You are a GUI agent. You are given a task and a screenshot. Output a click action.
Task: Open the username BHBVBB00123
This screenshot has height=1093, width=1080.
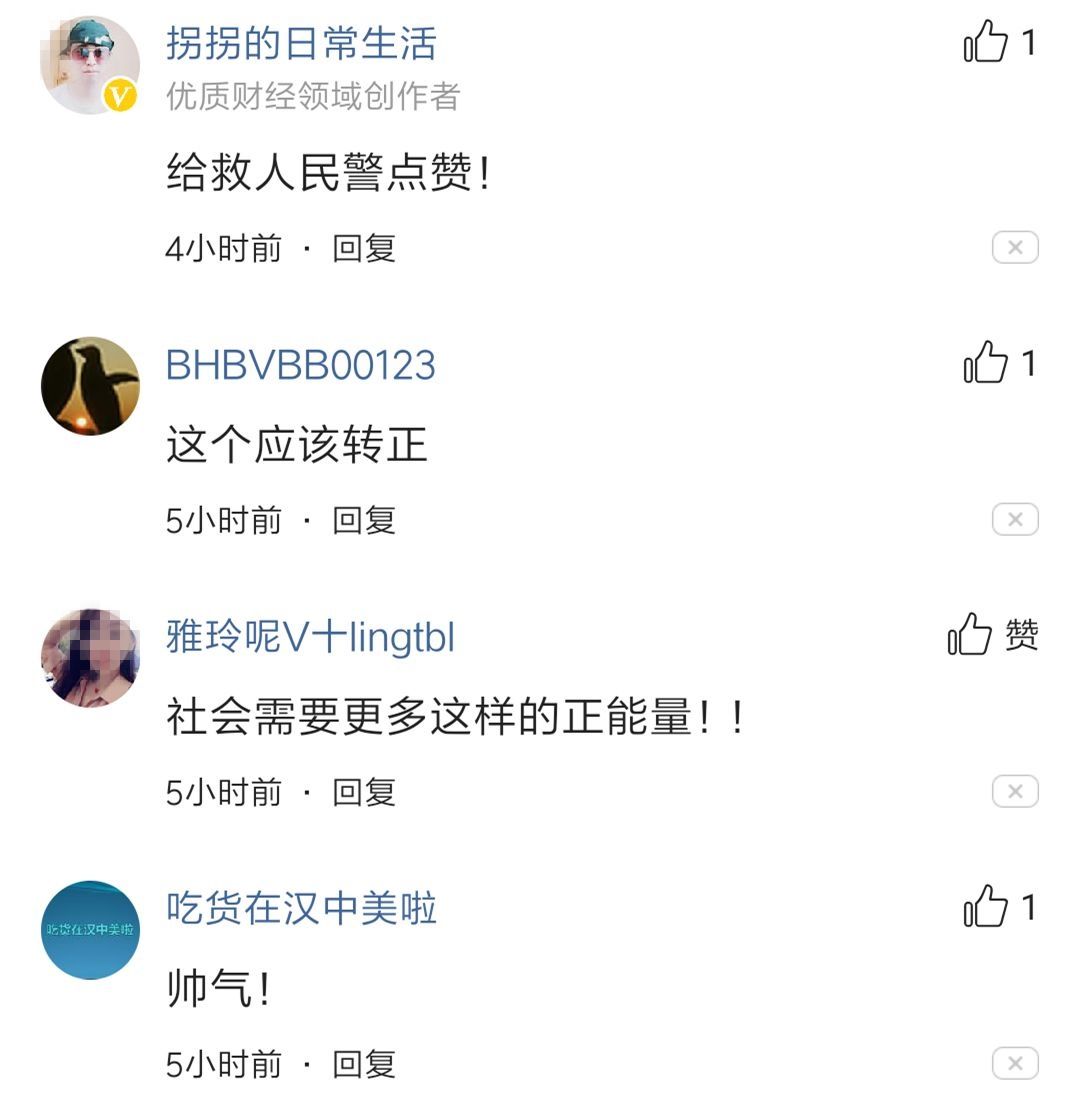(300, 365)
